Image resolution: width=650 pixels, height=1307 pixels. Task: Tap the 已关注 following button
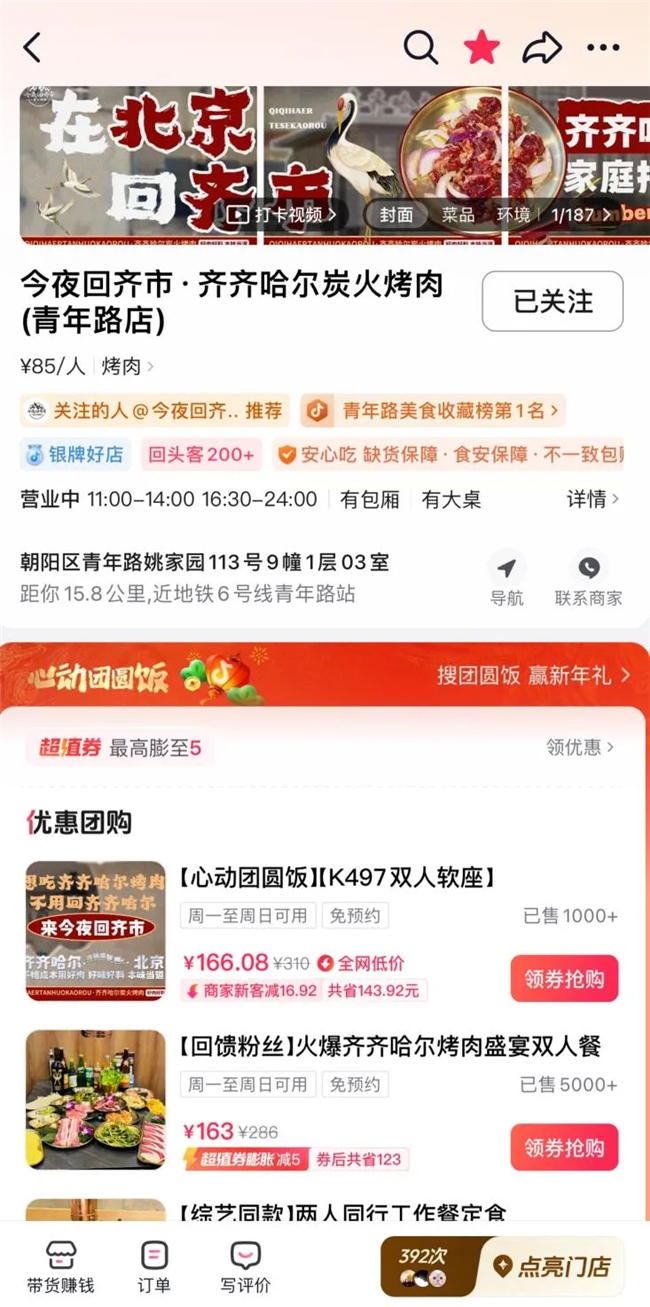[552, 301]
